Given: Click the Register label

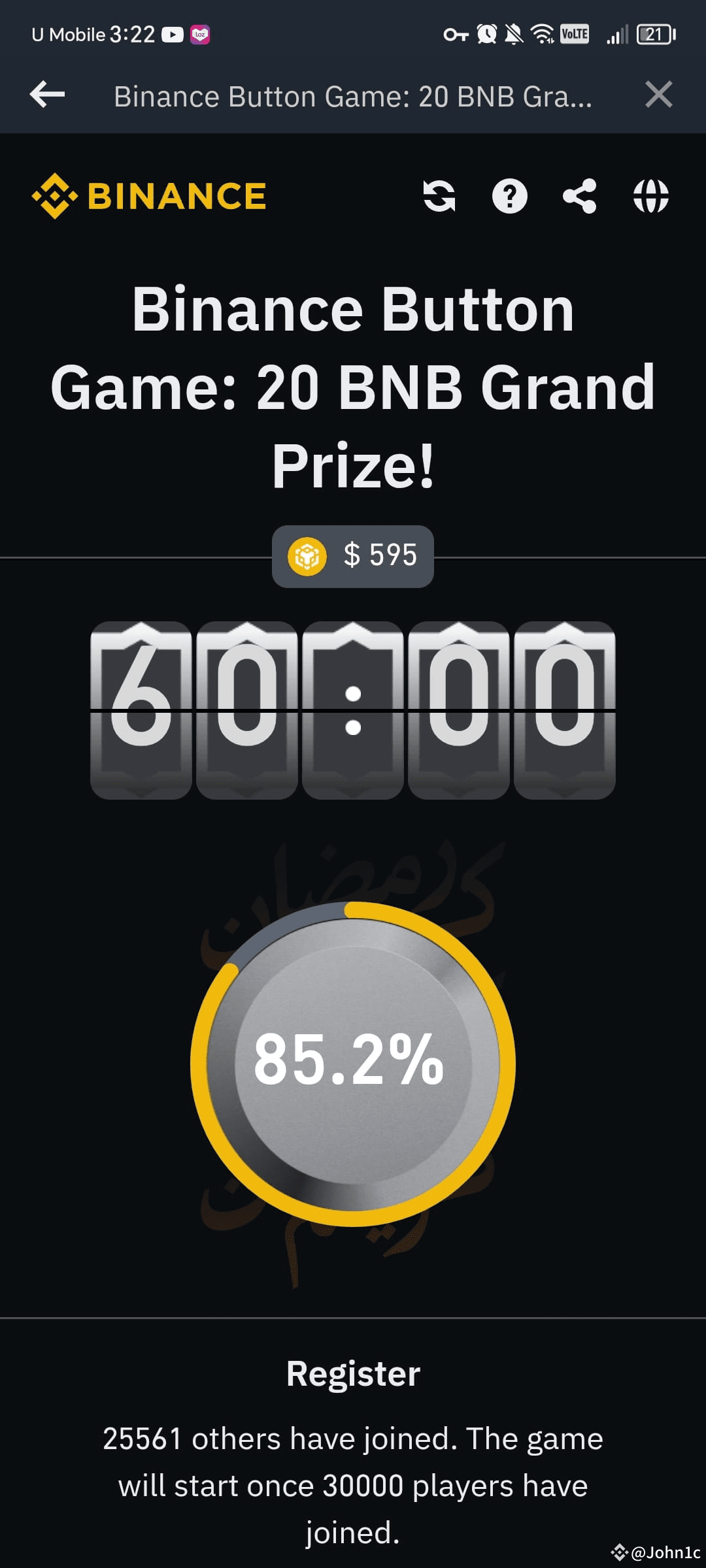Looking at the screenshot, I should coord(353,1373).
